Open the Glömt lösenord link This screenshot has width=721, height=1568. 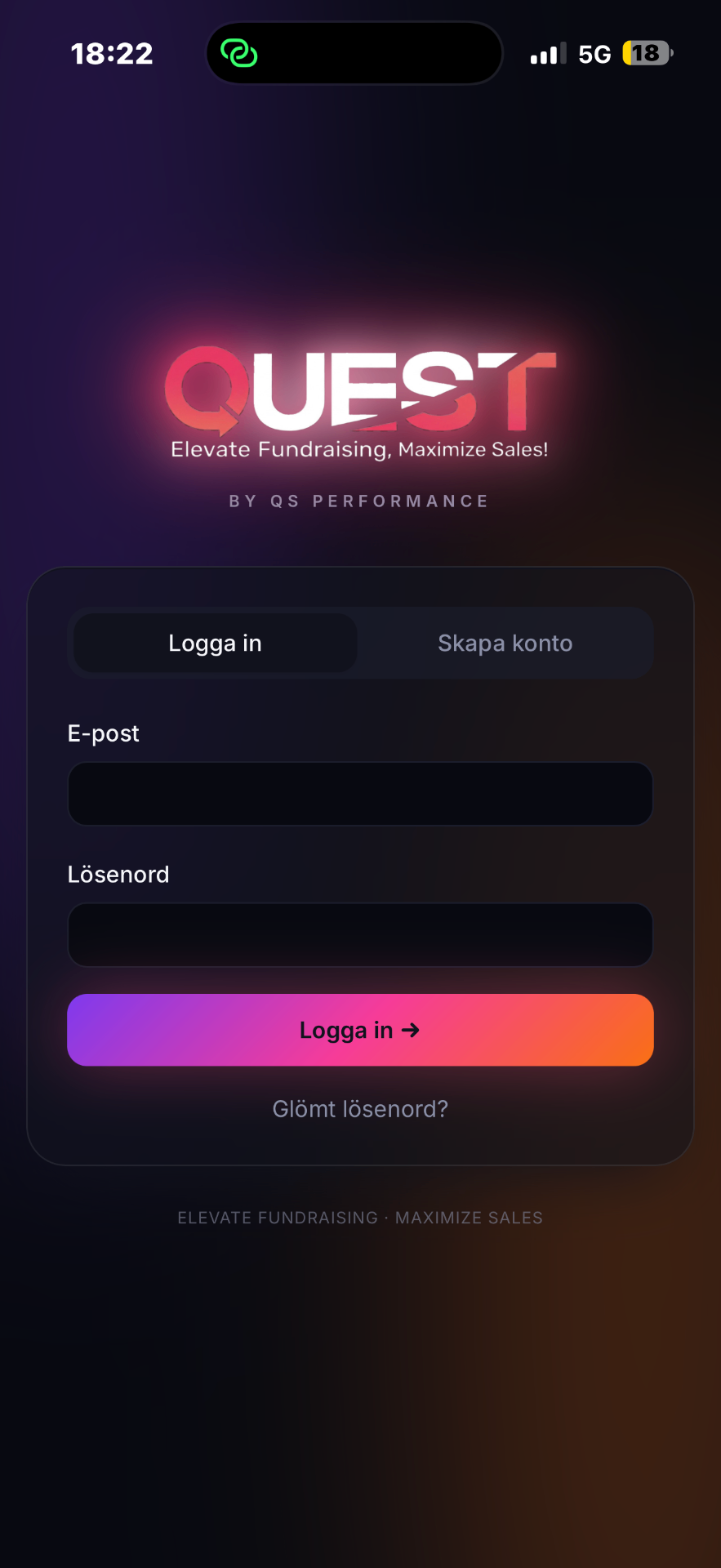tap(360, 1108)
